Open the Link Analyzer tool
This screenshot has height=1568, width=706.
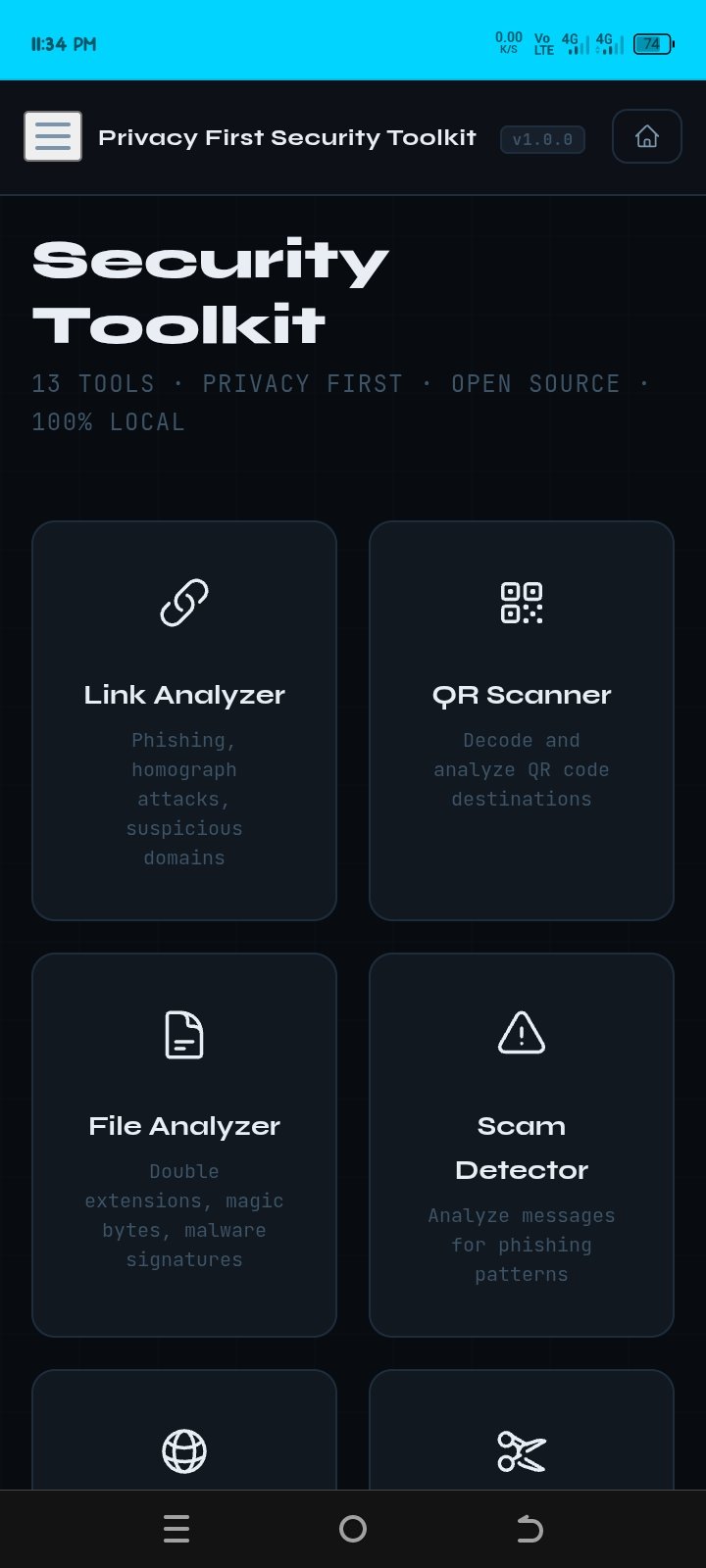tap(184, 720)
